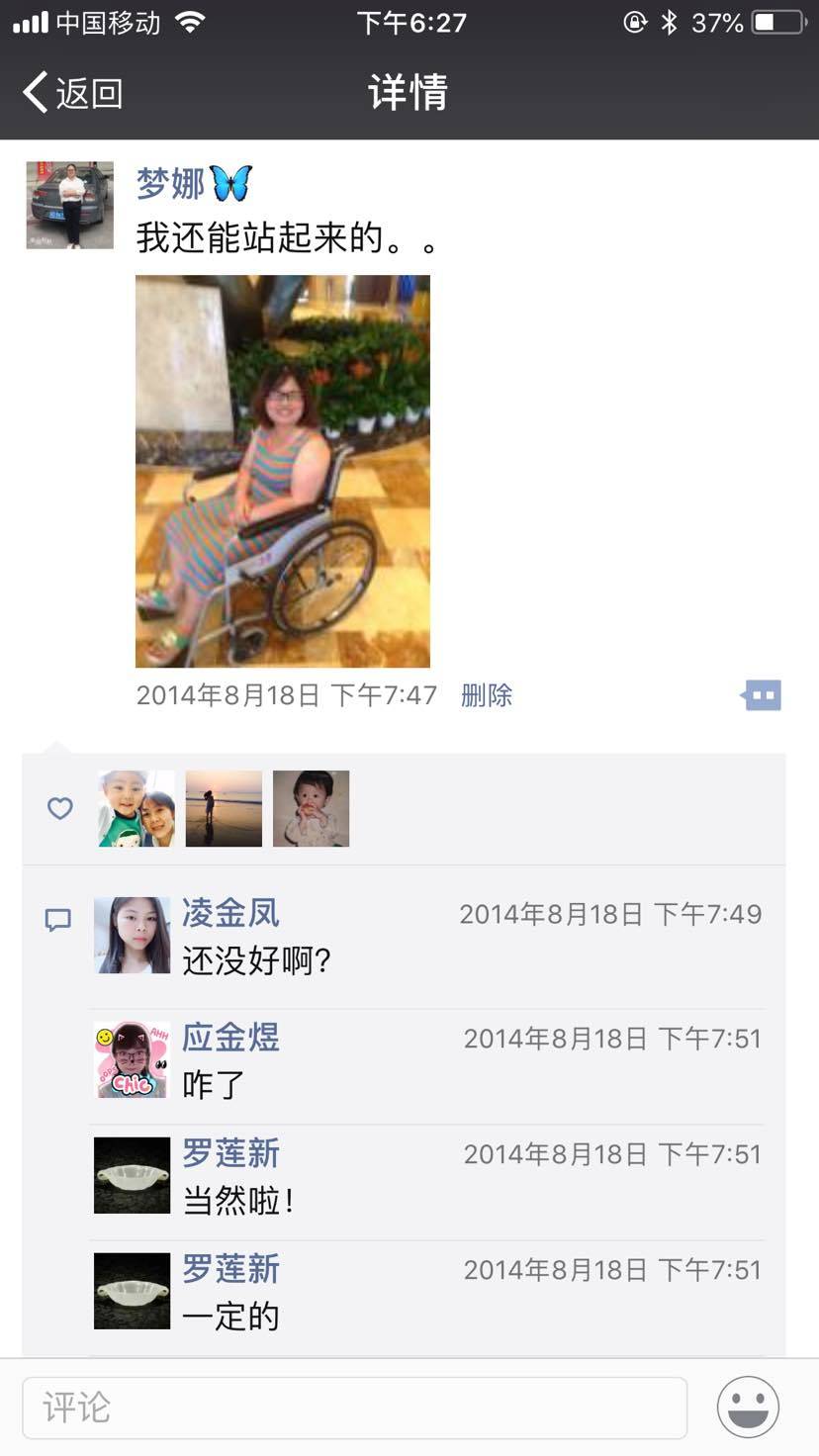Screen dimensions: 819x1456
Task: Open the emoji picker smiley
Action: [x=748, y=1407]
